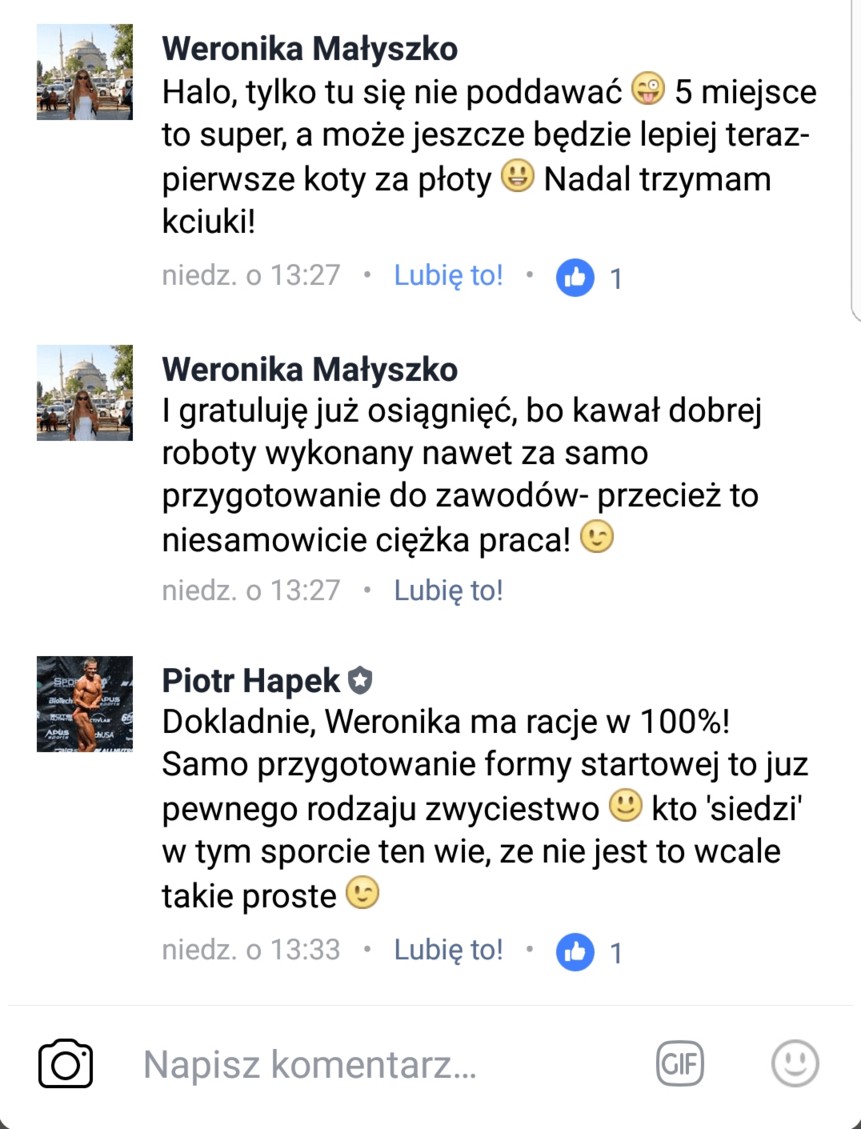
Task: View likes on Weronika's first comment
Action: 590,277
